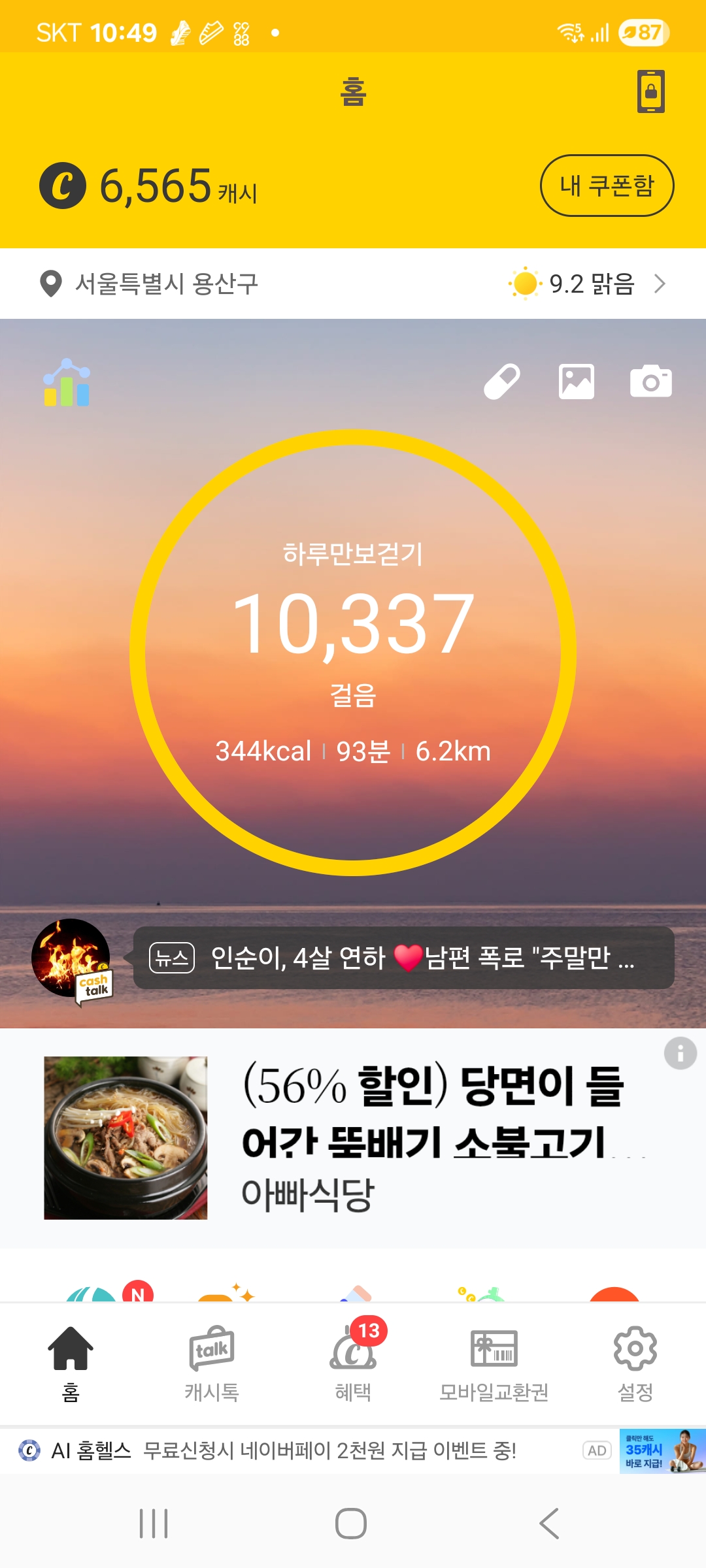This screenshot has height=1568, width=706.
Task: Open the cash talk profile bubble
Action: tap(72, 959)
